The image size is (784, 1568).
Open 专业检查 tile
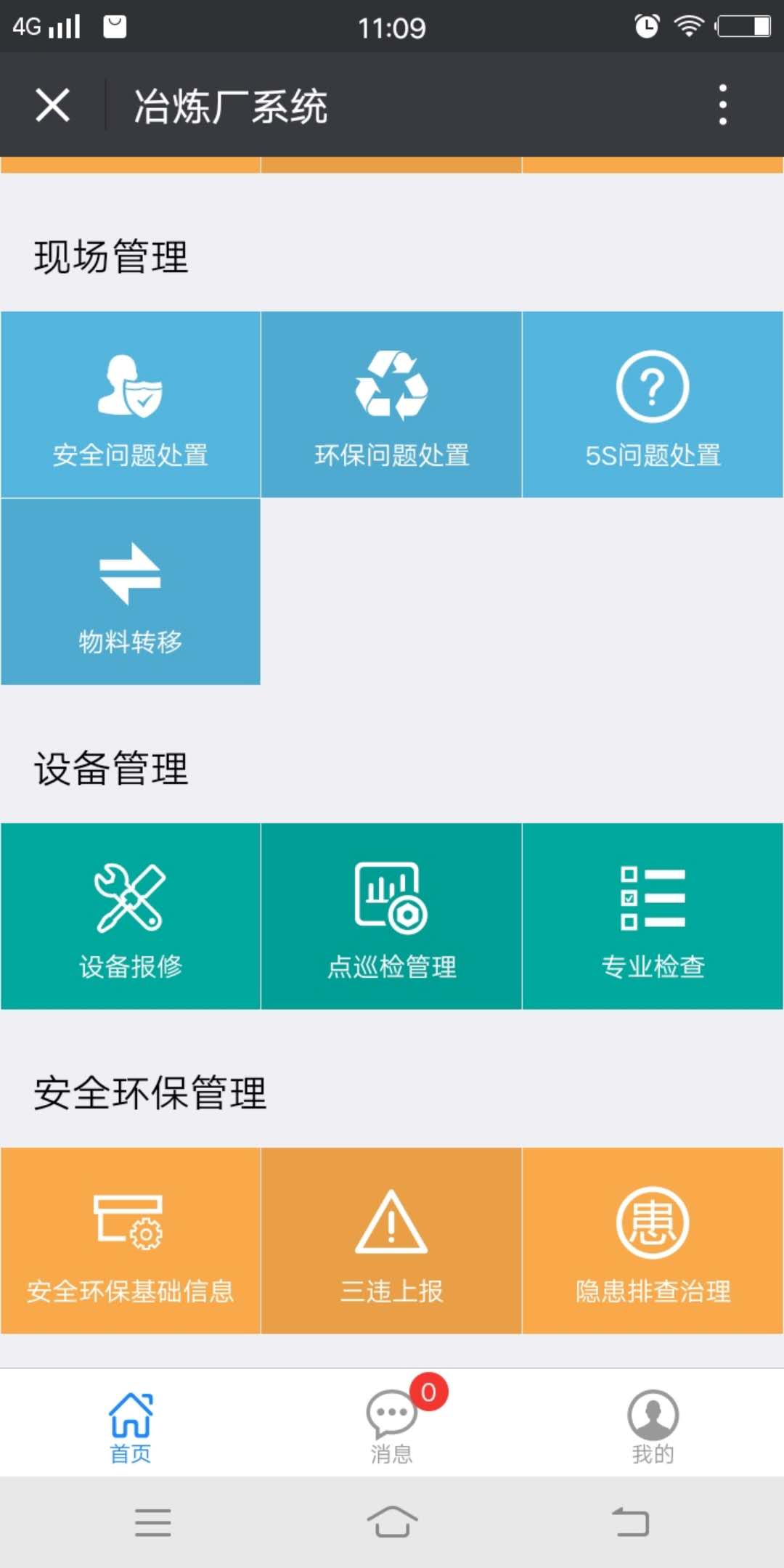click(653, 916)
